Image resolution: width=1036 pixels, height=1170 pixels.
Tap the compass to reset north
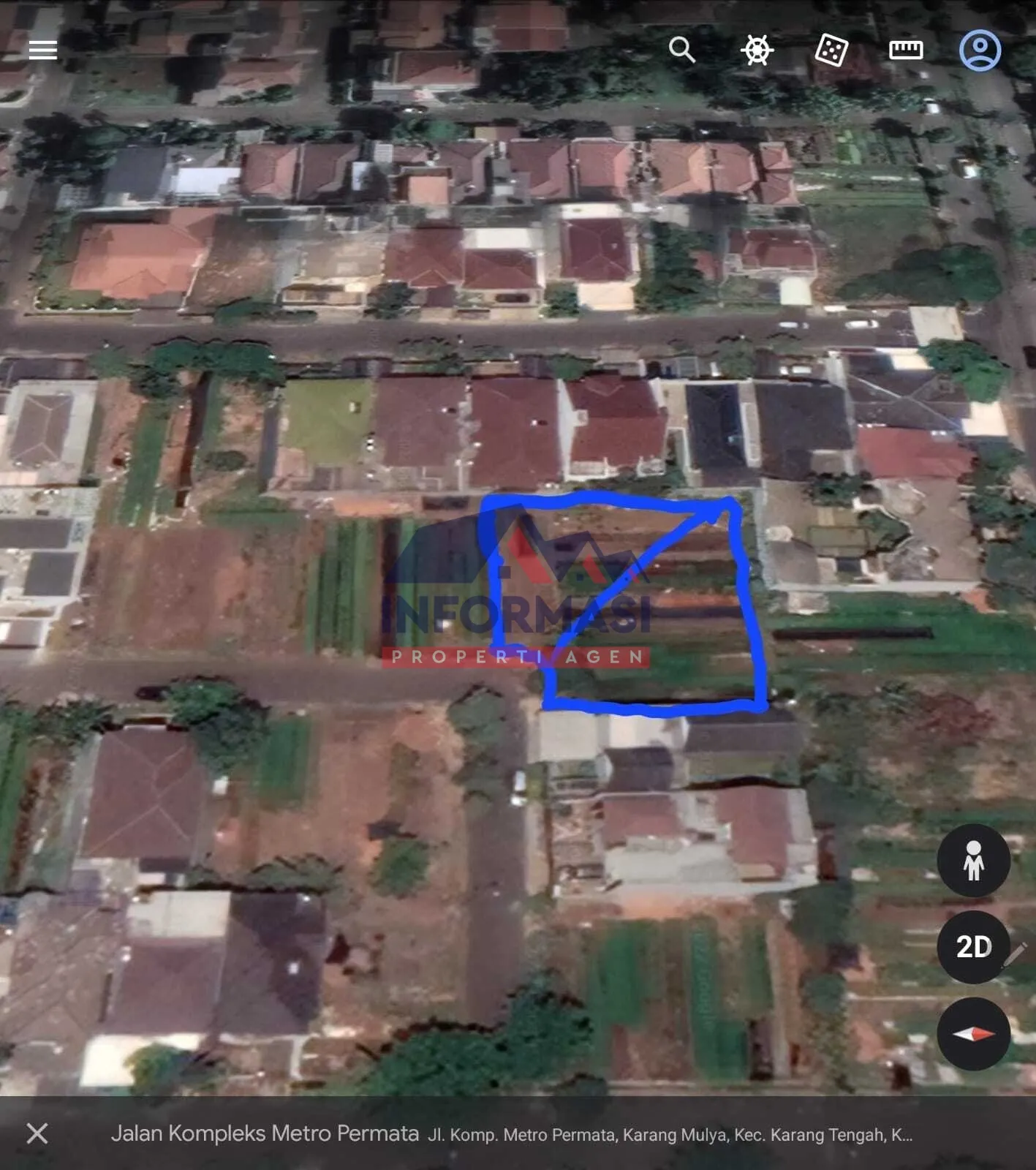click(973, 1034)
